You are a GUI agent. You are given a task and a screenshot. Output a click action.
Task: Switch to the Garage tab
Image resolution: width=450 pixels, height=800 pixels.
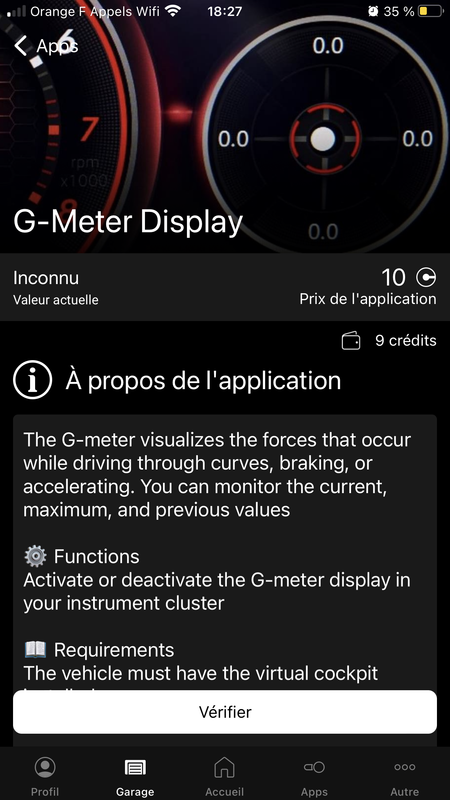[135, 777]
